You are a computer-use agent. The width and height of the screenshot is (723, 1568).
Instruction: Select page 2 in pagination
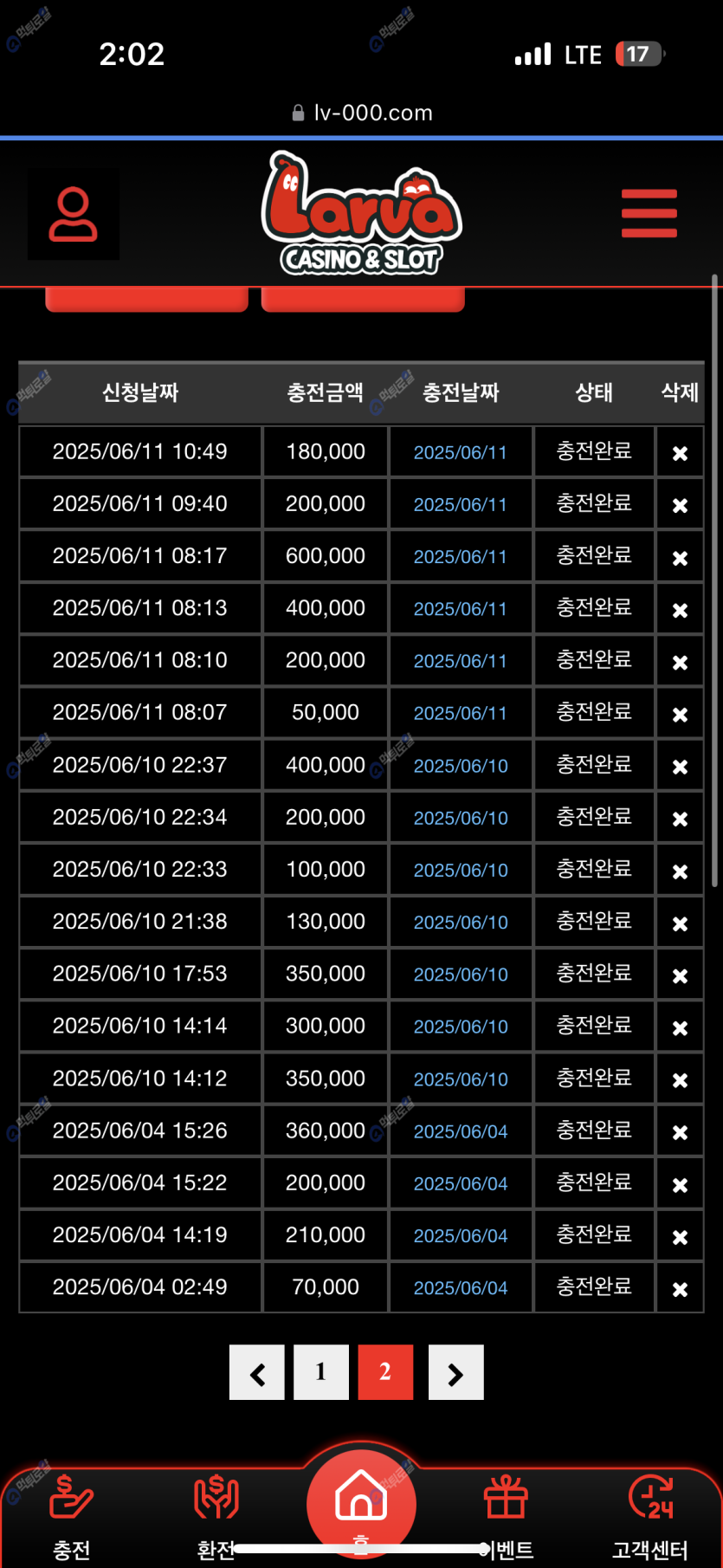[385, 1373]
